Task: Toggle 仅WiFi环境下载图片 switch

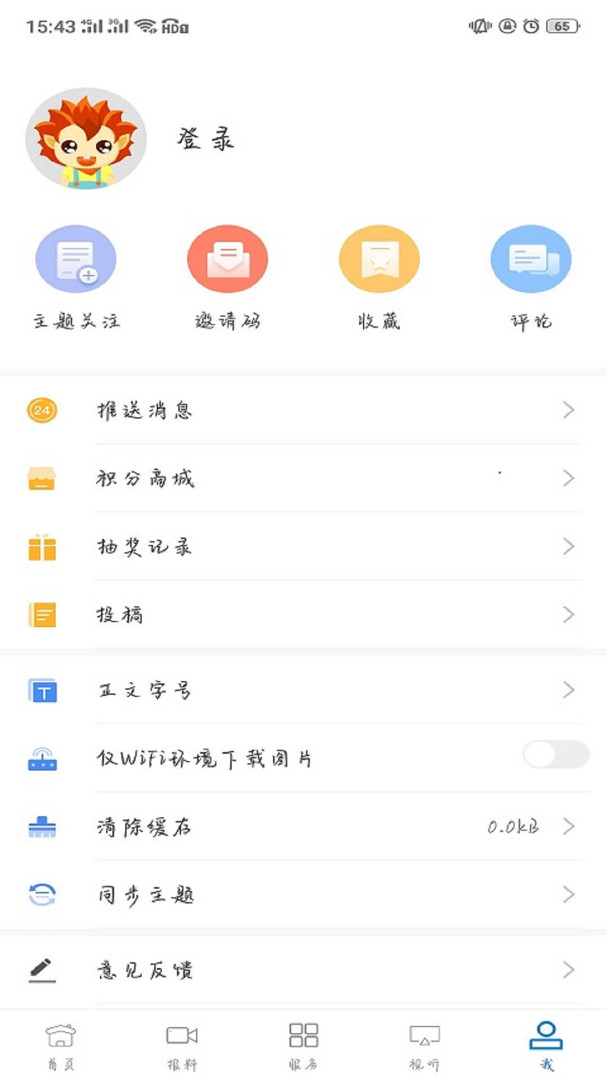Action: 556,754
